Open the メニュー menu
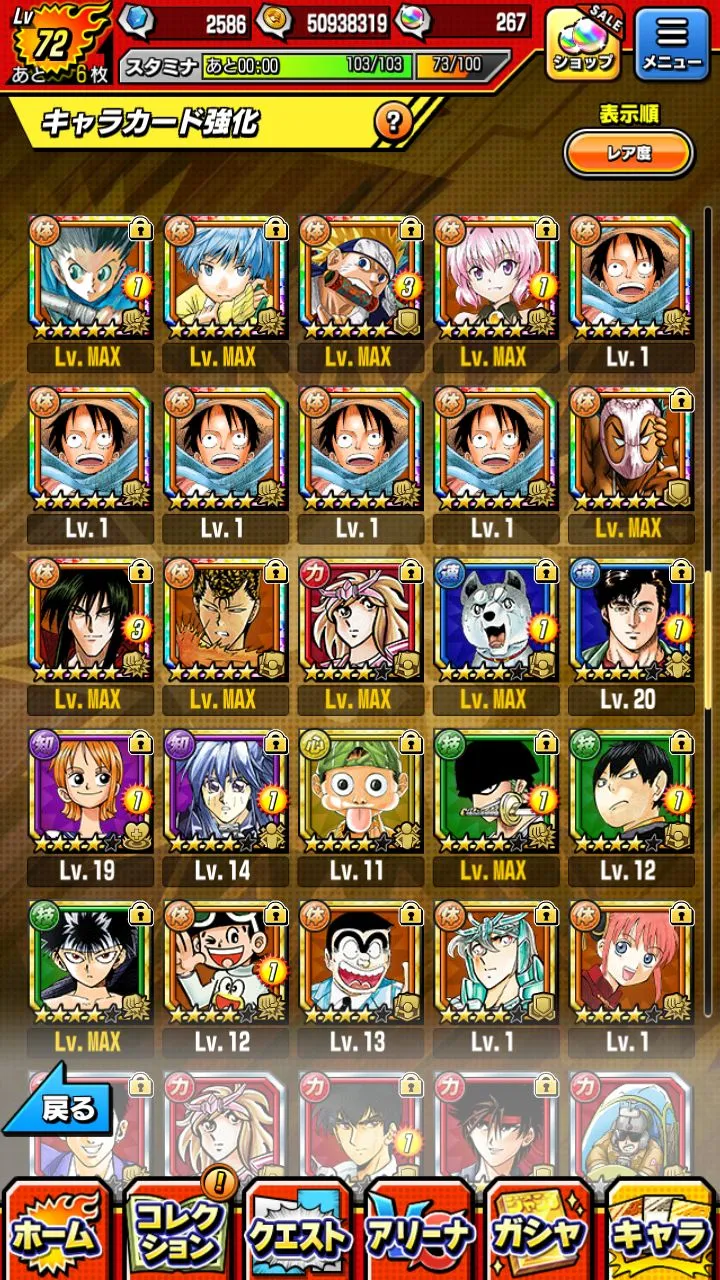Screen dimensions: 720x1280 [672, 45]
